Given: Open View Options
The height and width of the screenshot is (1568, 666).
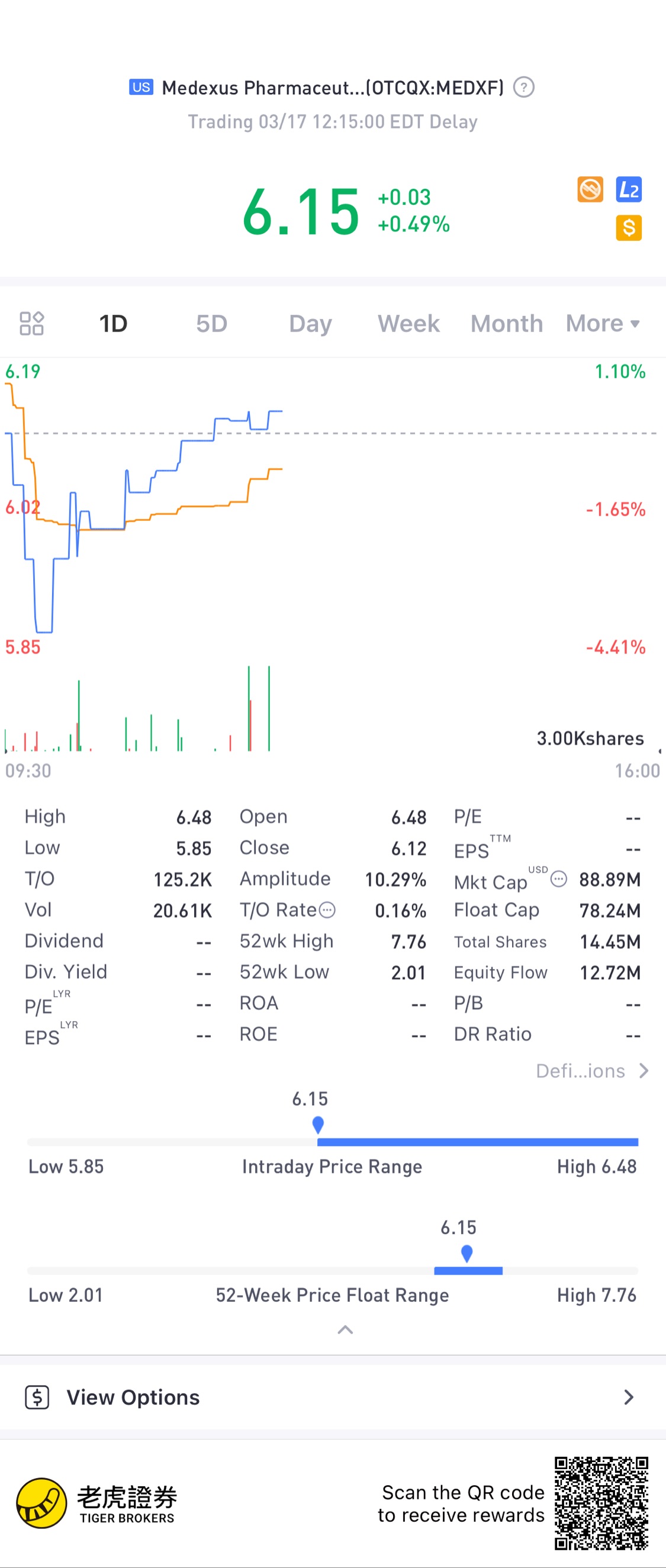Looking at the screenshot, I should [333, 1397].
